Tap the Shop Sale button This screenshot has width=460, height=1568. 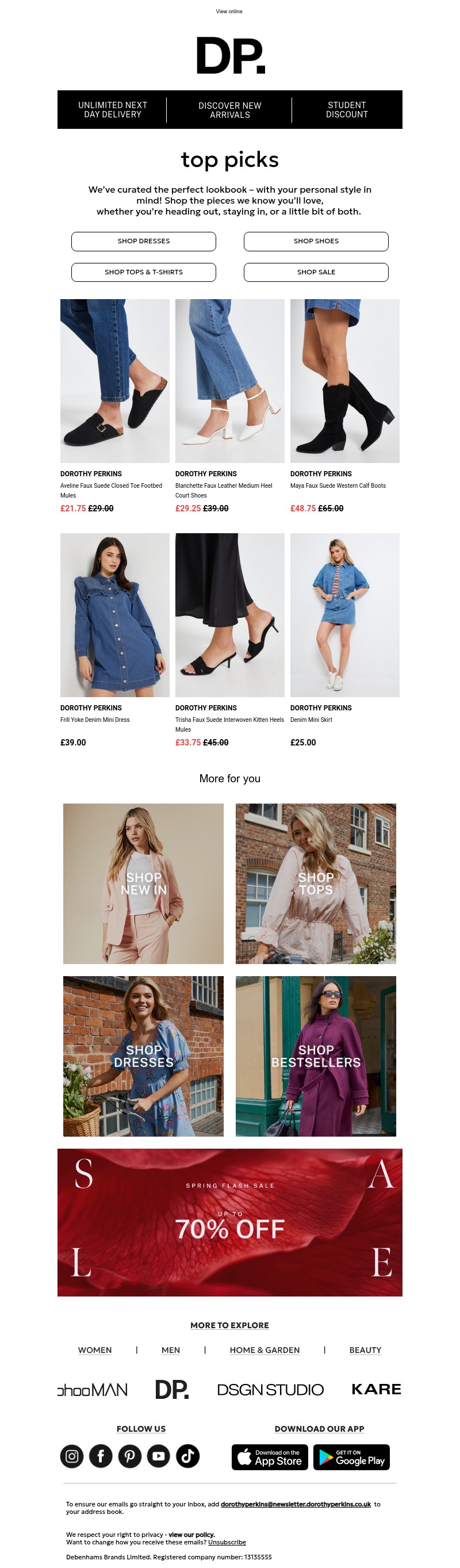[x=316, y=272]
